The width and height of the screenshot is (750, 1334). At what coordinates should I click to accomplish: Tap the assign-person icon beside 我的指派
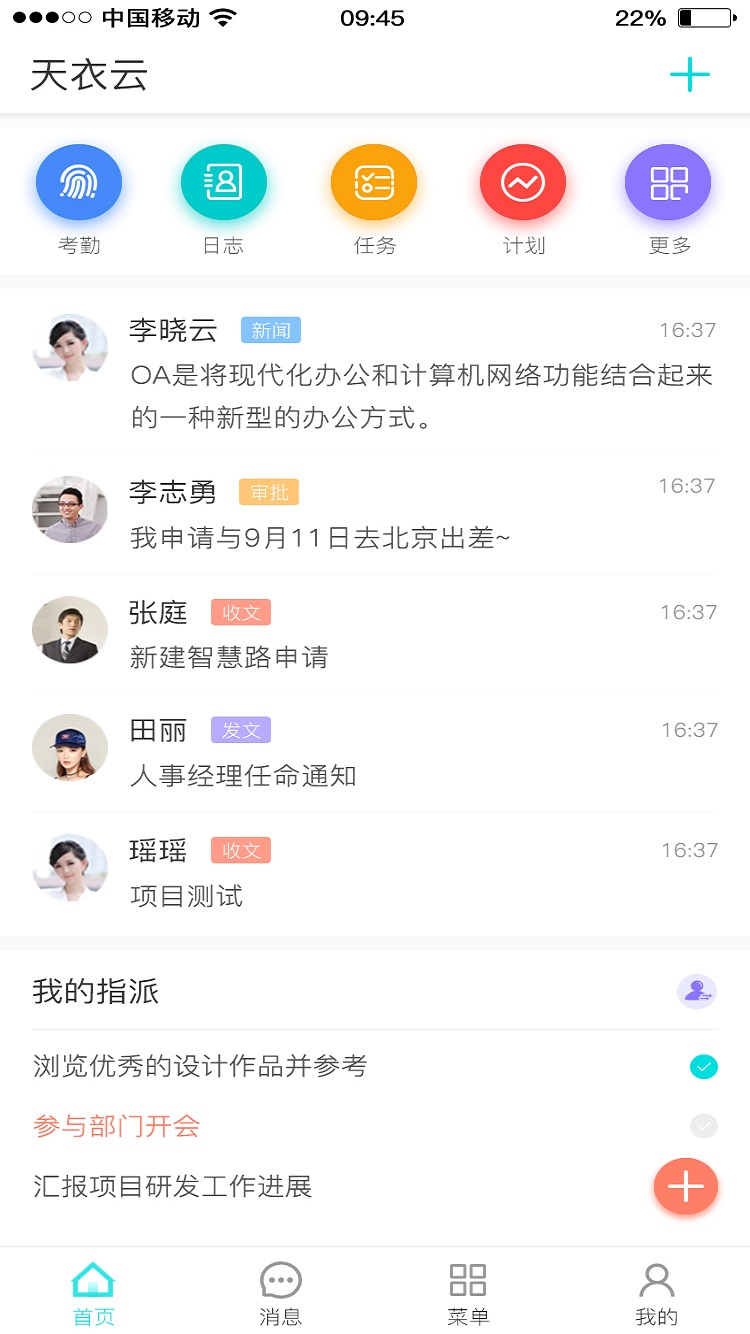click(696, 992)
